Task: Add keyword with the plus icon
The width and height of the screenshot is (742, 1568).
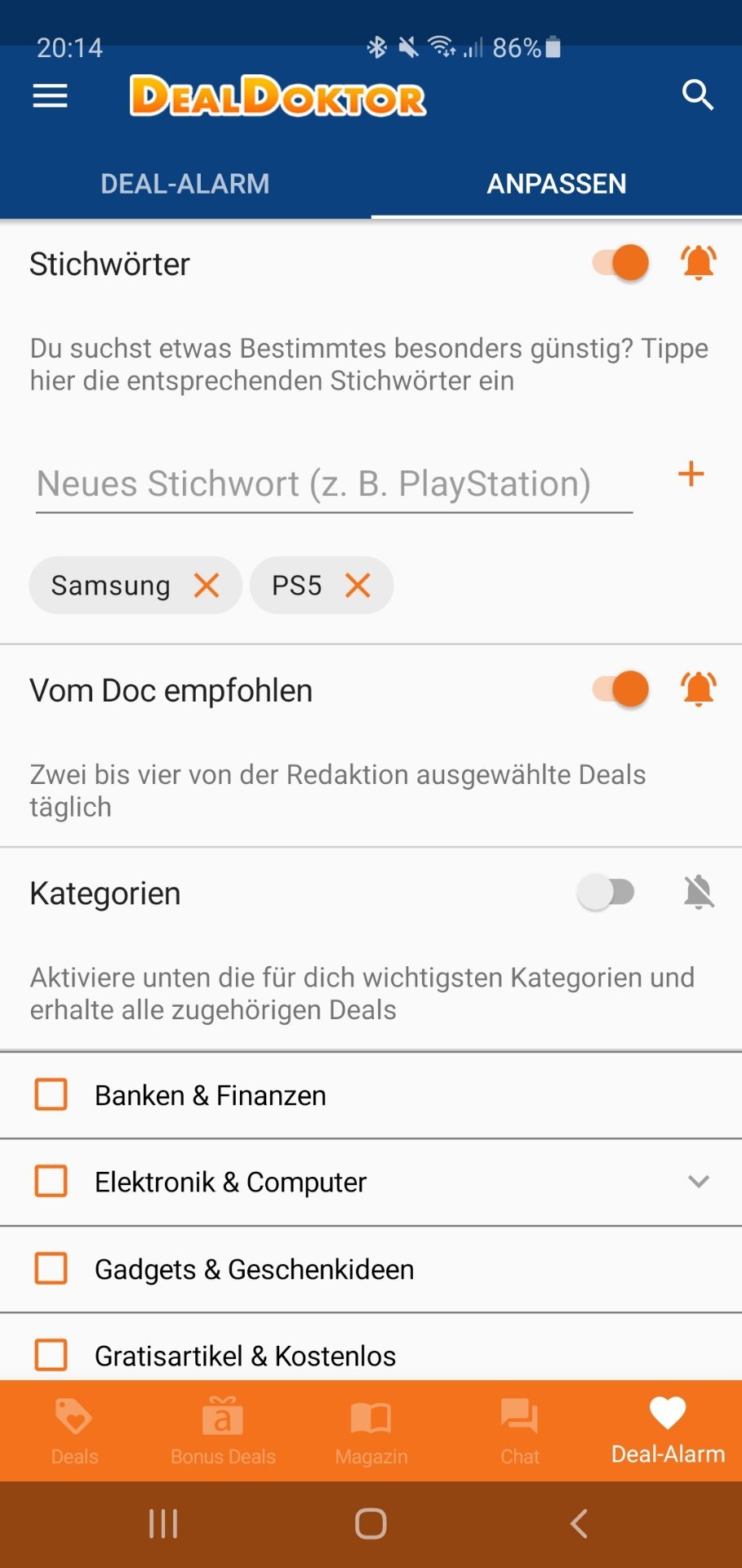Action: (691, 474)
